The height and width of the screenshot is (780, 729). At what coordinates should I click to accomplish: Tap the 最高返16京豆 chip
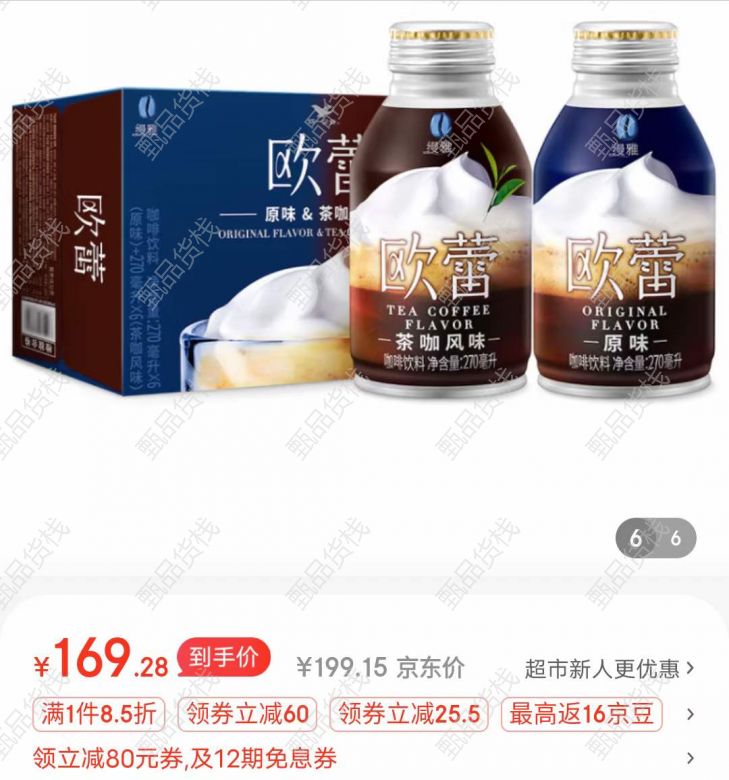pyautogui.click(x=581, y=714)
